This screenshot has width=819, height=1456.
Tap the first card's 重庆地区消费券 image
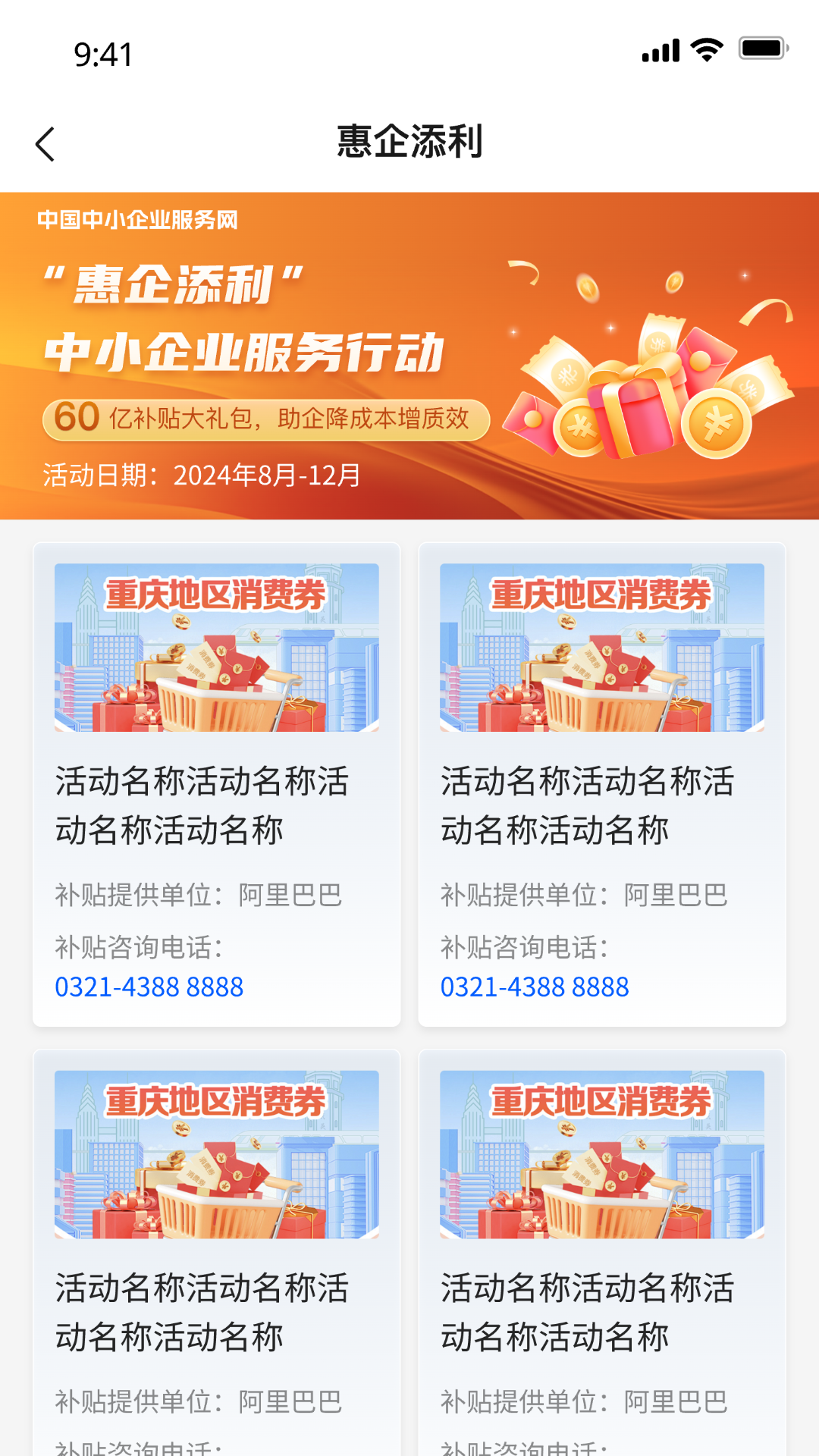pyautogui.click(x=218, y=648)
